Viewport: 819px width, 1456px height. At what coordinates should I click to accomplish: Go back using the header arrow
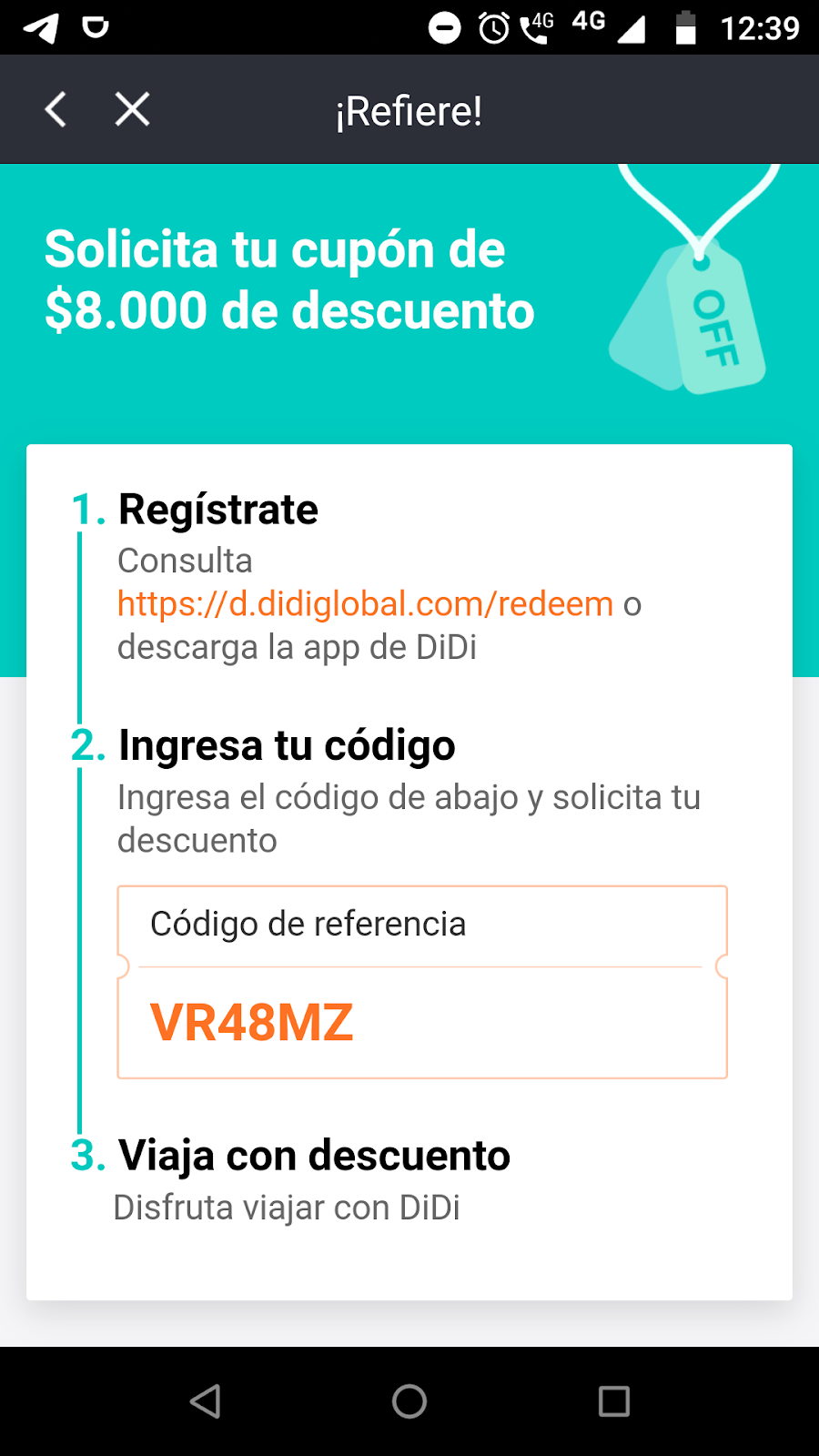(56, 110)
